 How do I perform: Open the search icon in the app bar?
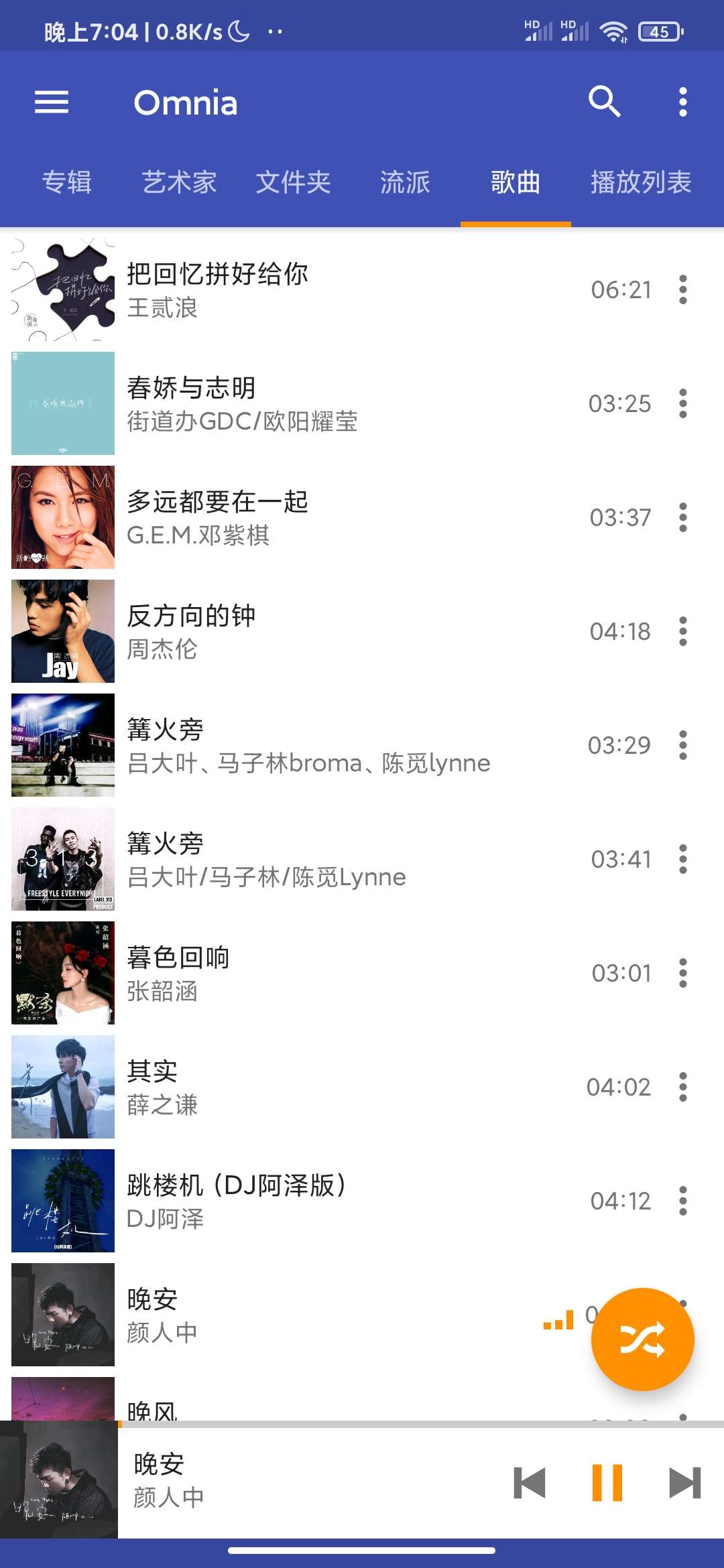click(604, 103)
